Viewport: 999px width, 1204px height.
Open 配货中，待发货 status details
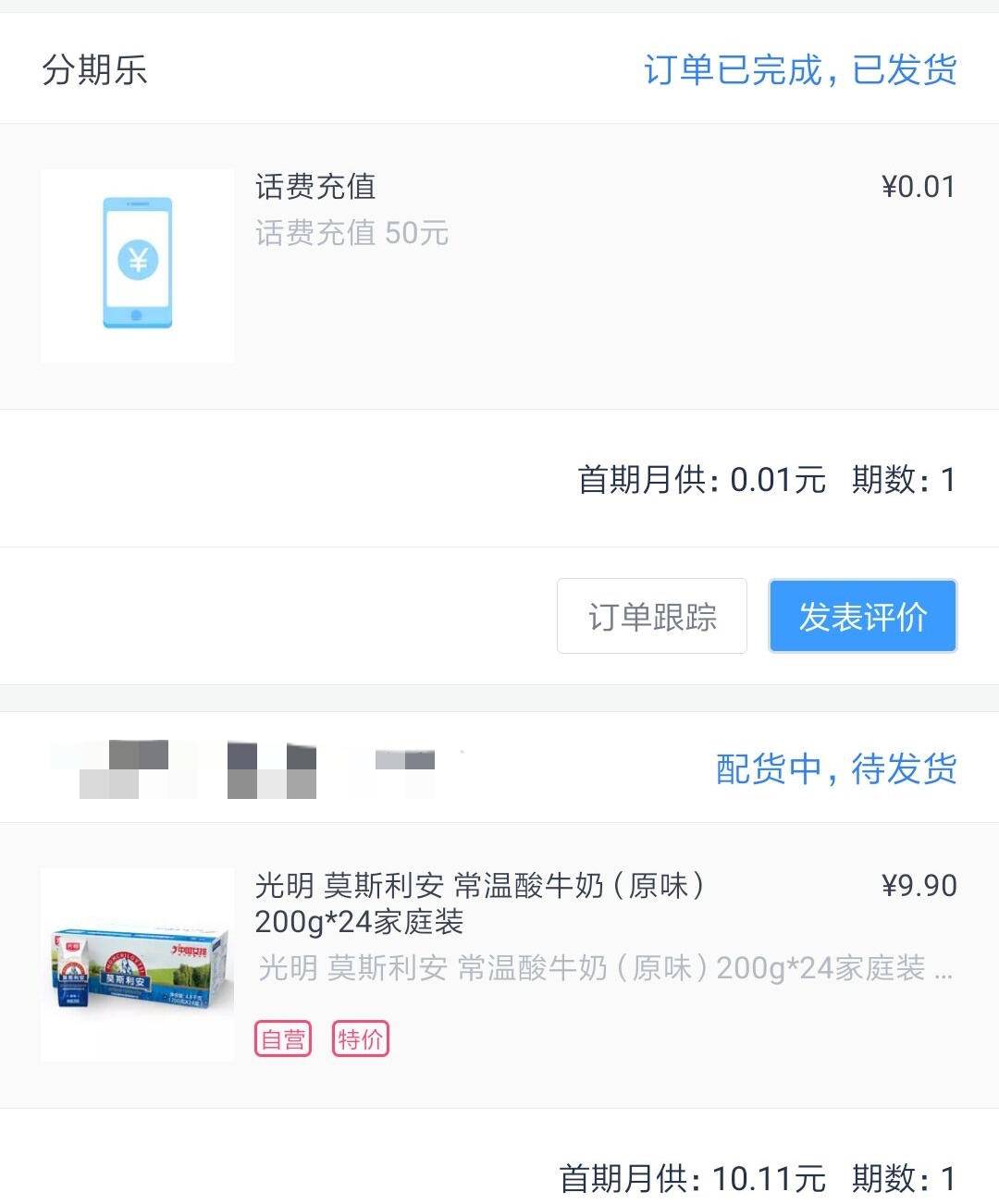click(835, 770)
